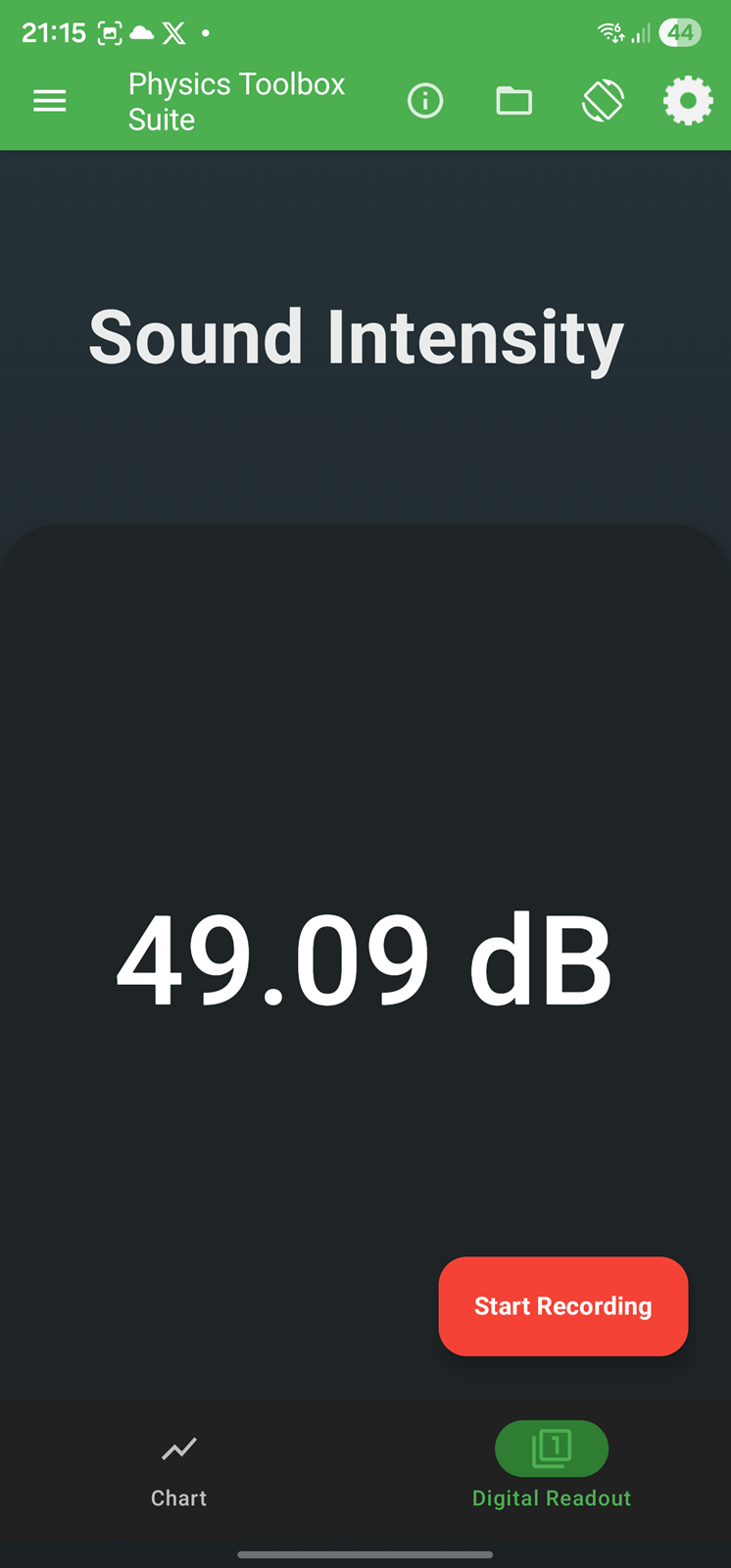
Task: Tap the screen rotation icon
Action: point(603,101)
